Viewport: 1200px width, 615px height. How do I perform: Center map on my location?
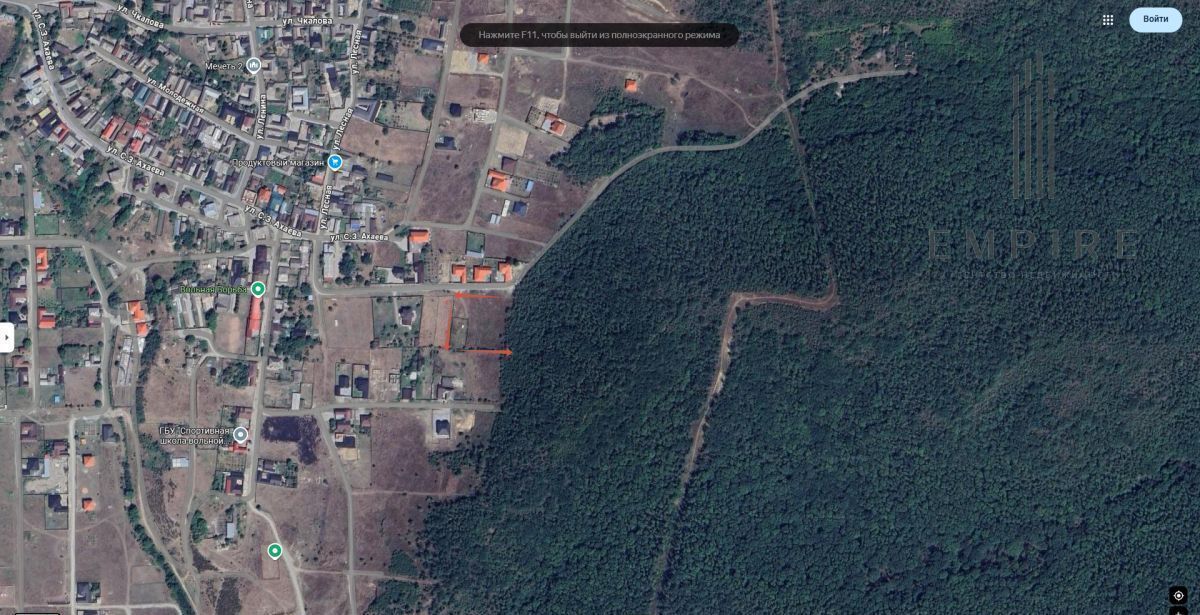tap(1179, 595)
